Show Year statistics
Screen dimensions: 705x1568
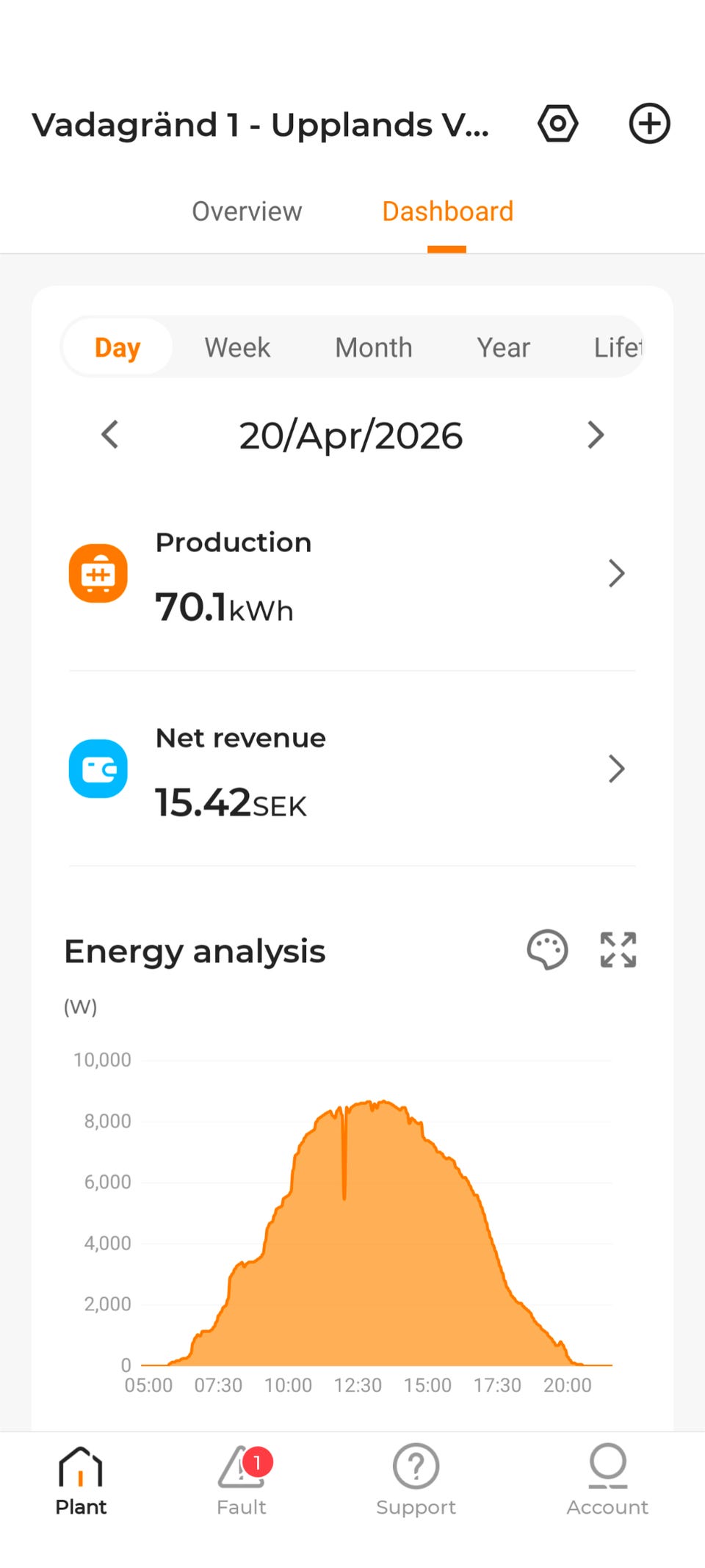coord(503,347)
